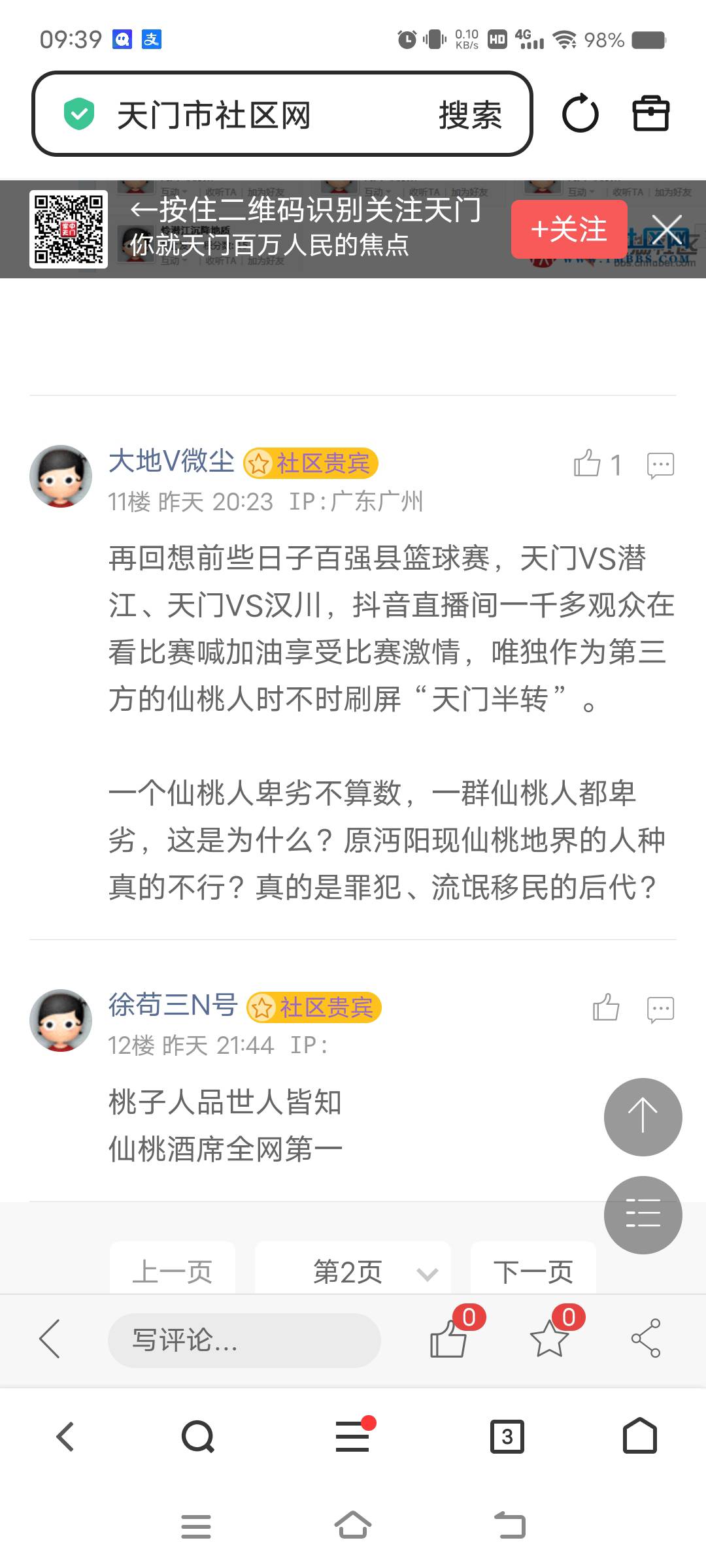This screenshot has height=1568, width=706.
Task: Open the floating list menu button
Action: 643,1215
